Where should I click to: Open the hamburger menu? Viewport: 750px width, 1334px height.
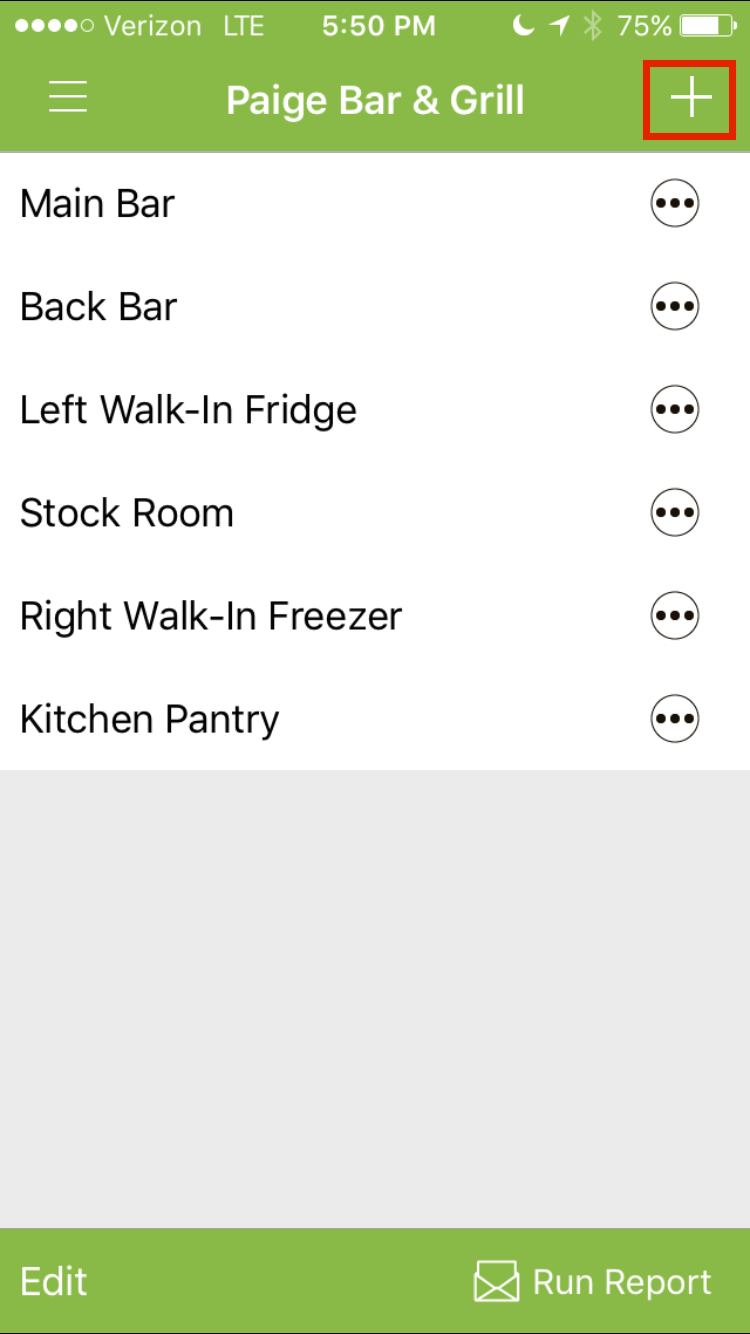click(68, 98)
